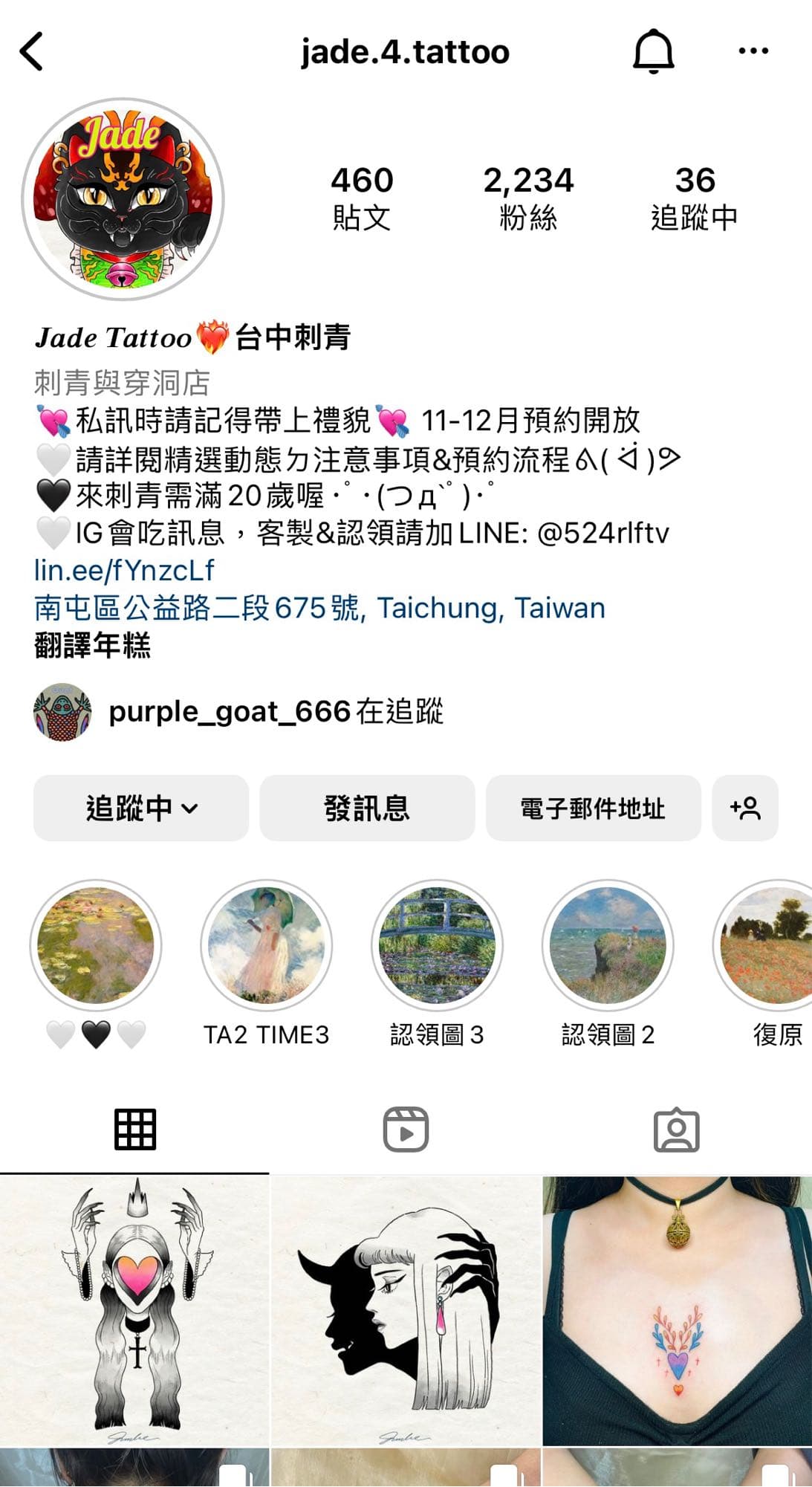Open the three-dot overflow menu

[x=753, y=51]
